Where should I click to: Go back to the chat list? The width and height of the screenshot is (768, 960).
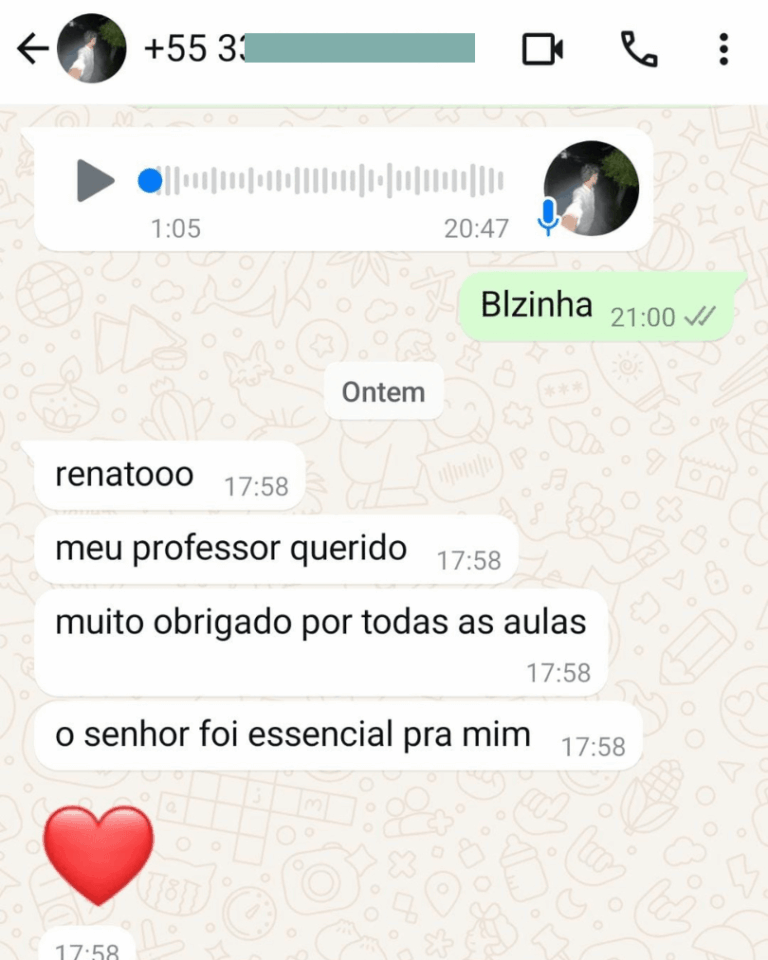(32, 49)
